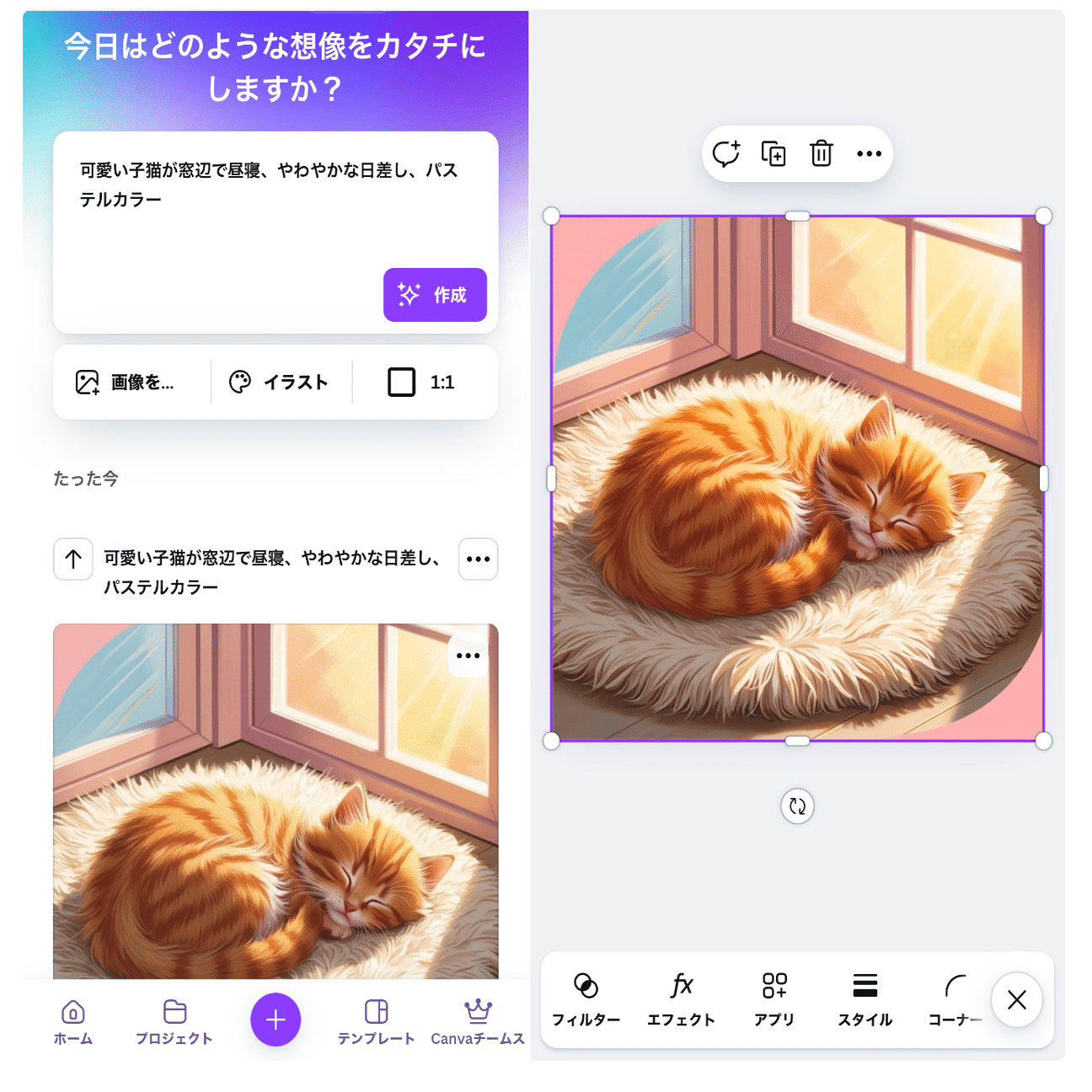Add a comment to the selected image
Screen dimensions: 1092x1092
click(x=725, y=154)
